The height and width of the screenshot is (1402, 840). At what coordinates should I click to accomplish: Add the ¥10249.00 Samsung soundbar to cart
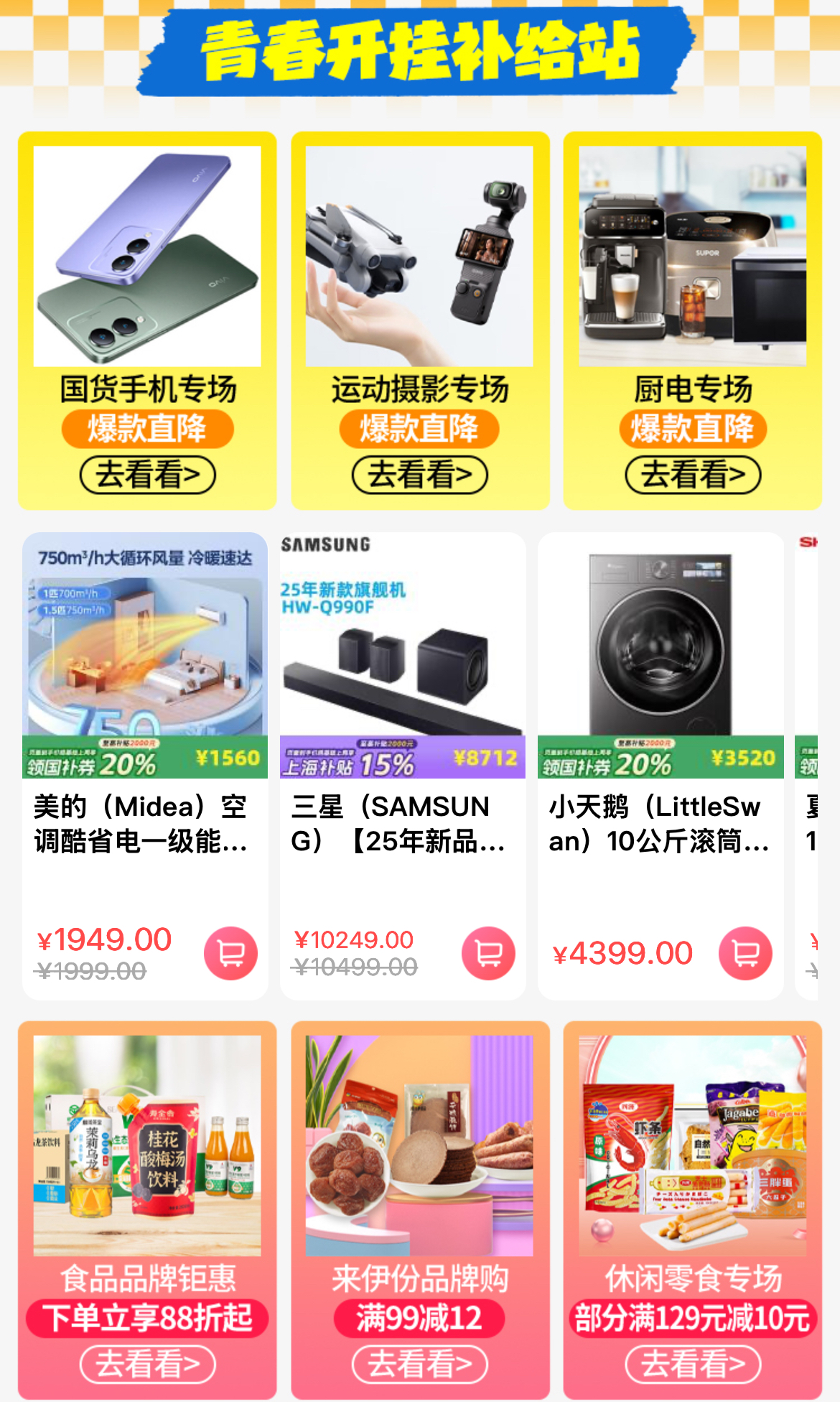pyautogui.click(x=488, y=954)
